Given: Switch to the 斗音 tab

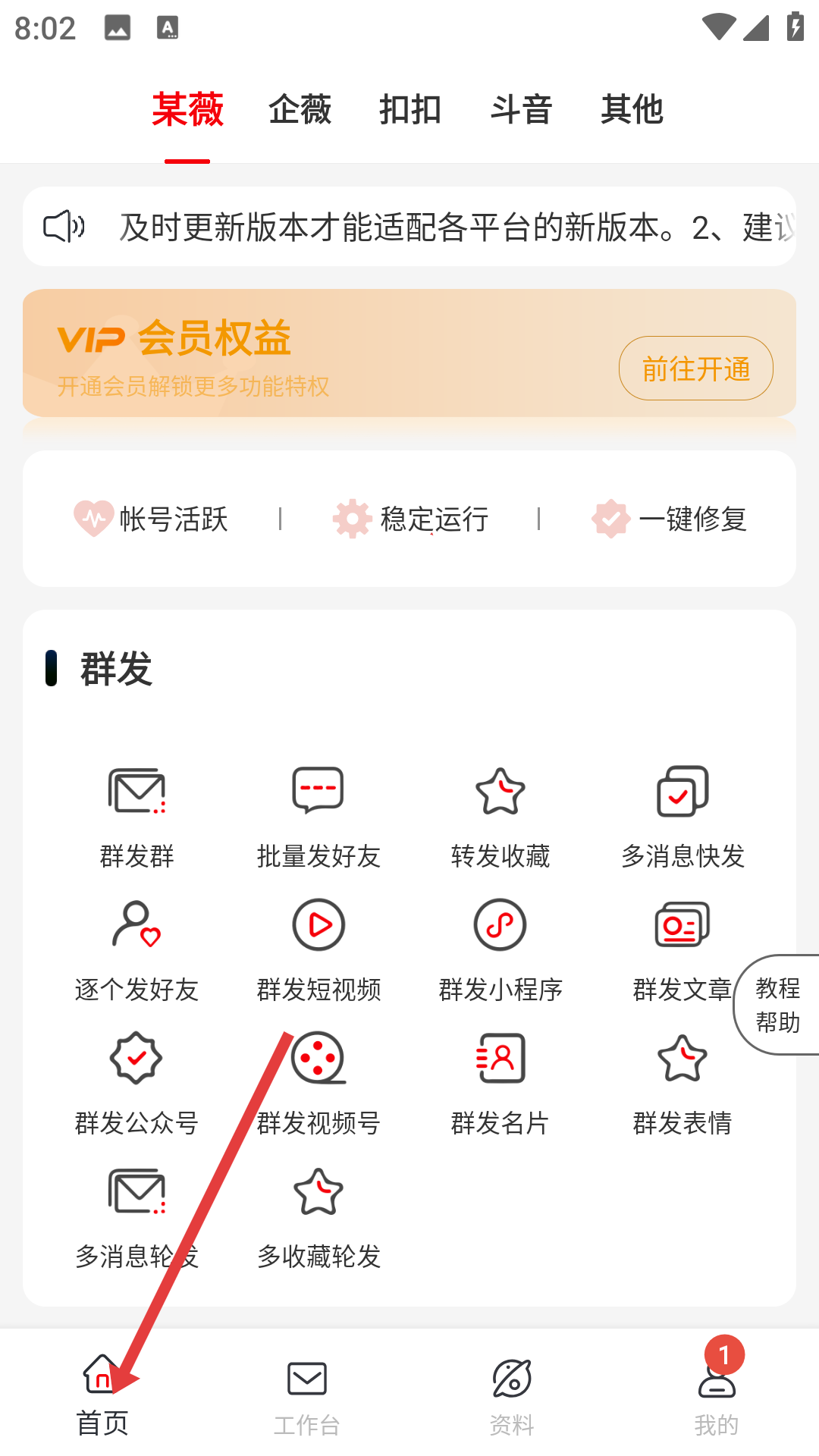Looking at the screenshot, I should [x=521, y=109].
